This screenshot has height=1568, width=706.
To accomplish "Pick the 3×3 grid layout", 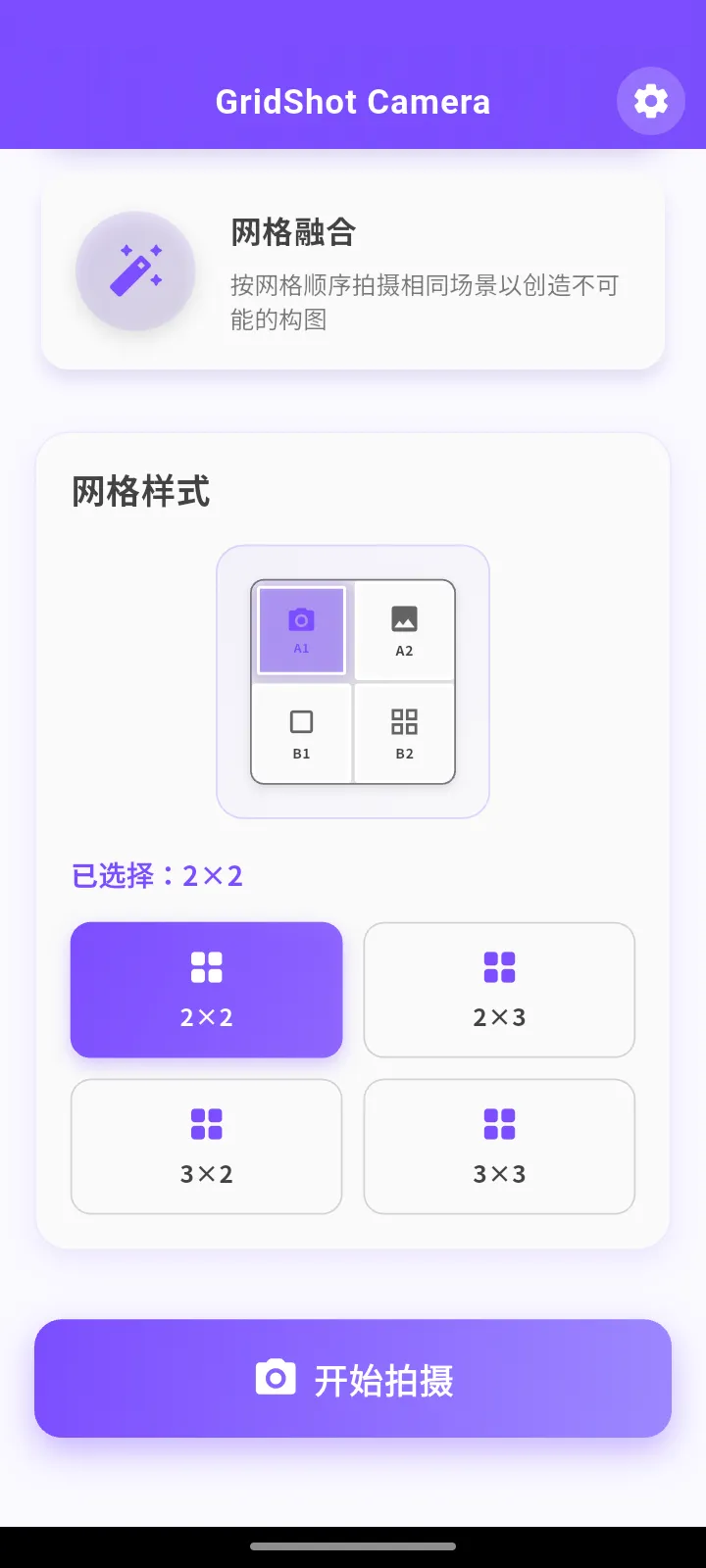I will [x=499, y=1147].
